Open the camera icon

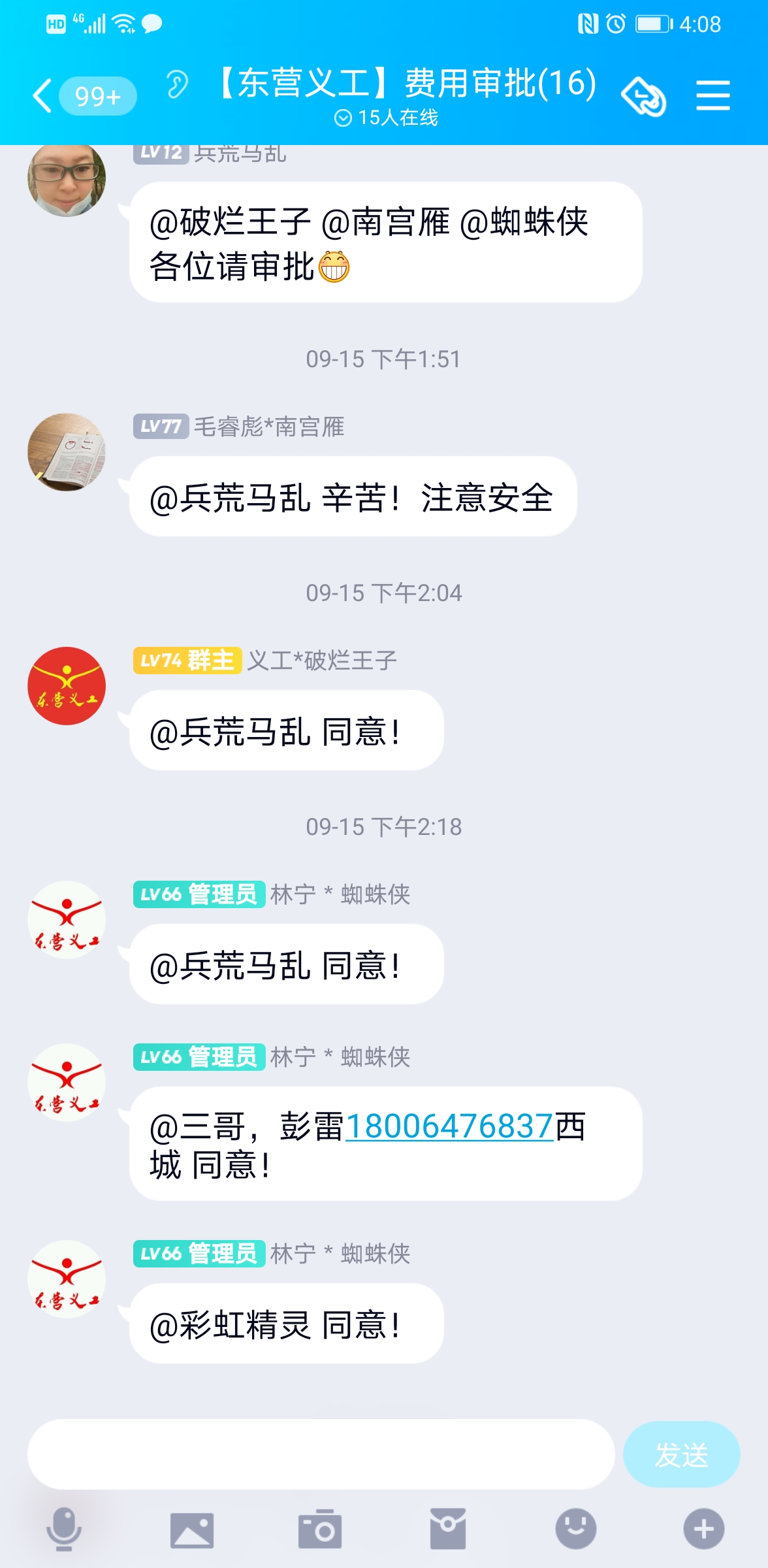(320, 1529)
